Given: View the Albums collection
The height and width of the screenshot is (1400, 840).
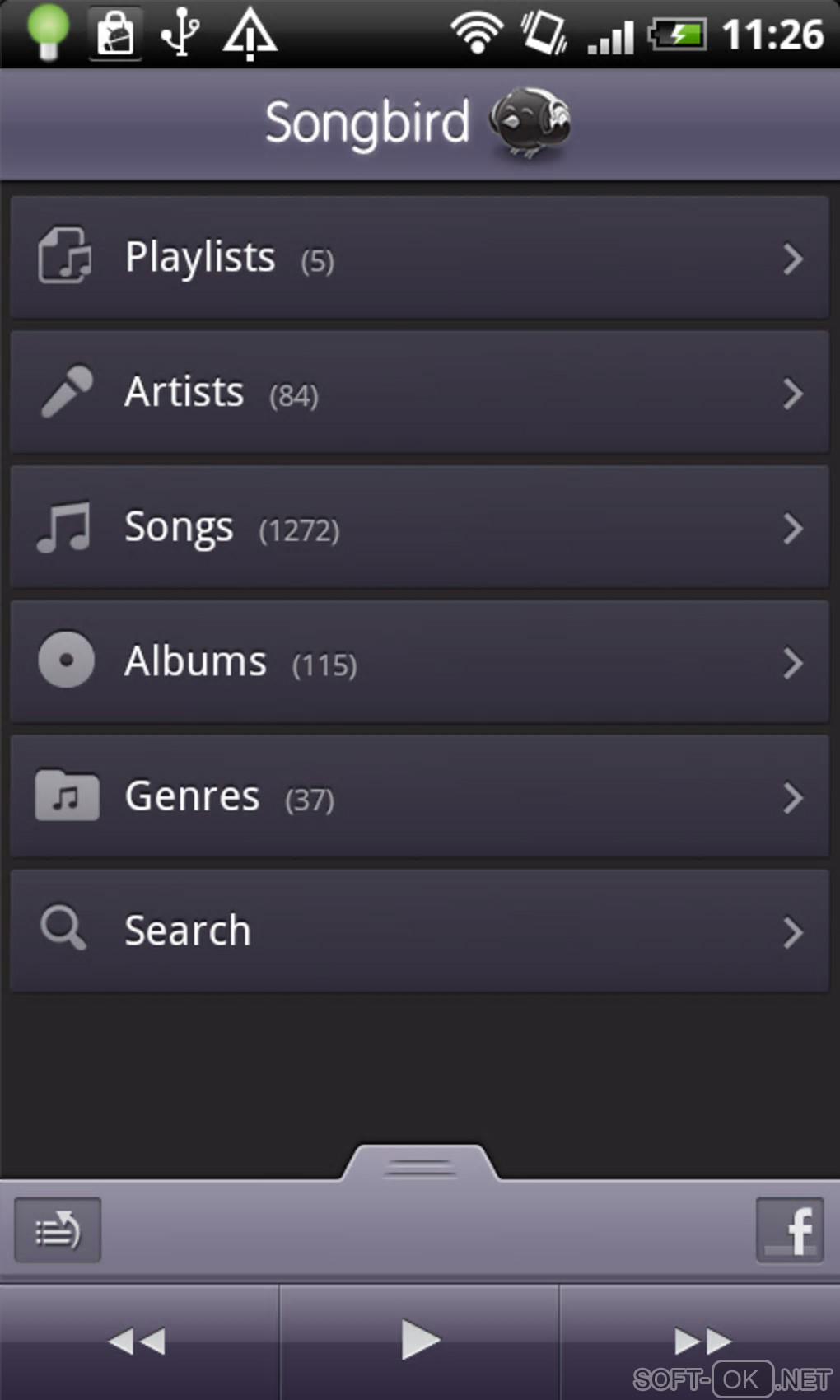Looking at the screenshot, I should point(419,662).
